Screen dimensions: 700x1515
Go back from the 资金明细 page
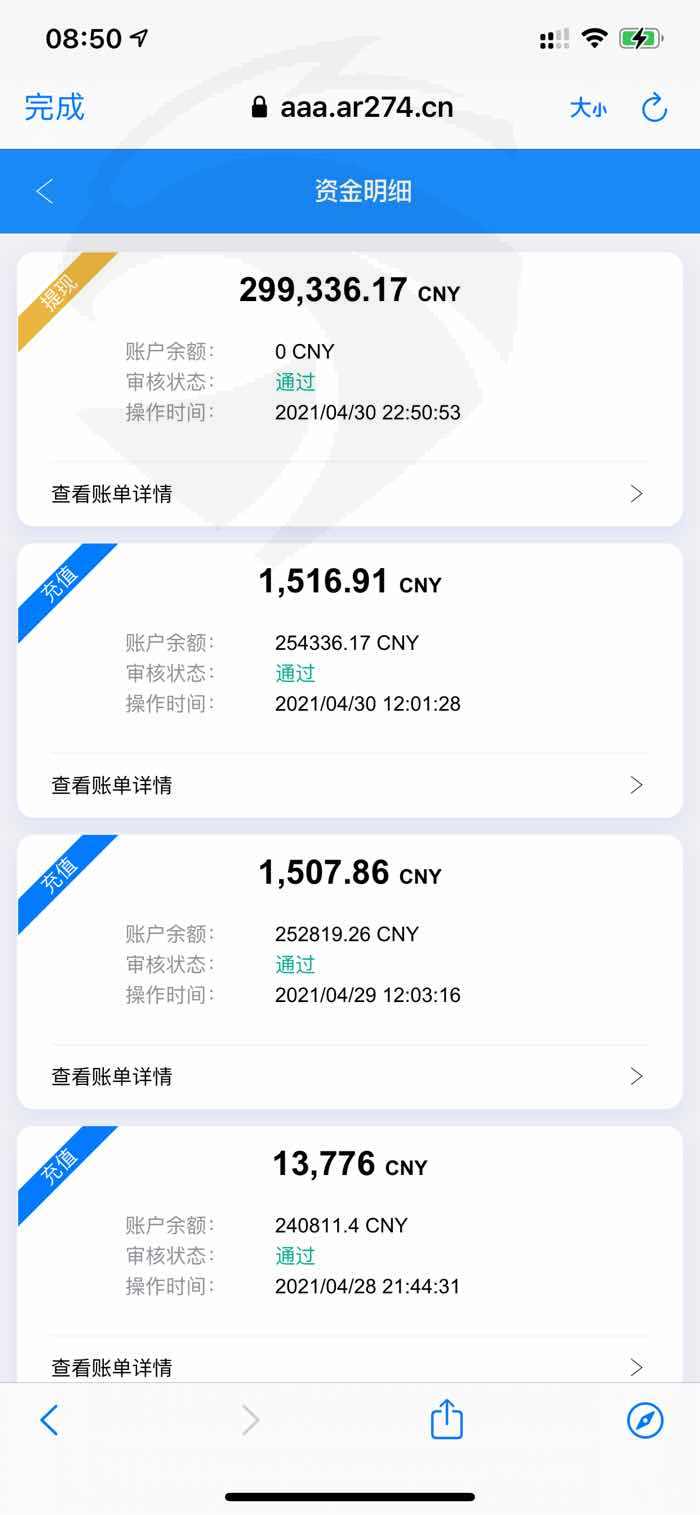point(44,191)
